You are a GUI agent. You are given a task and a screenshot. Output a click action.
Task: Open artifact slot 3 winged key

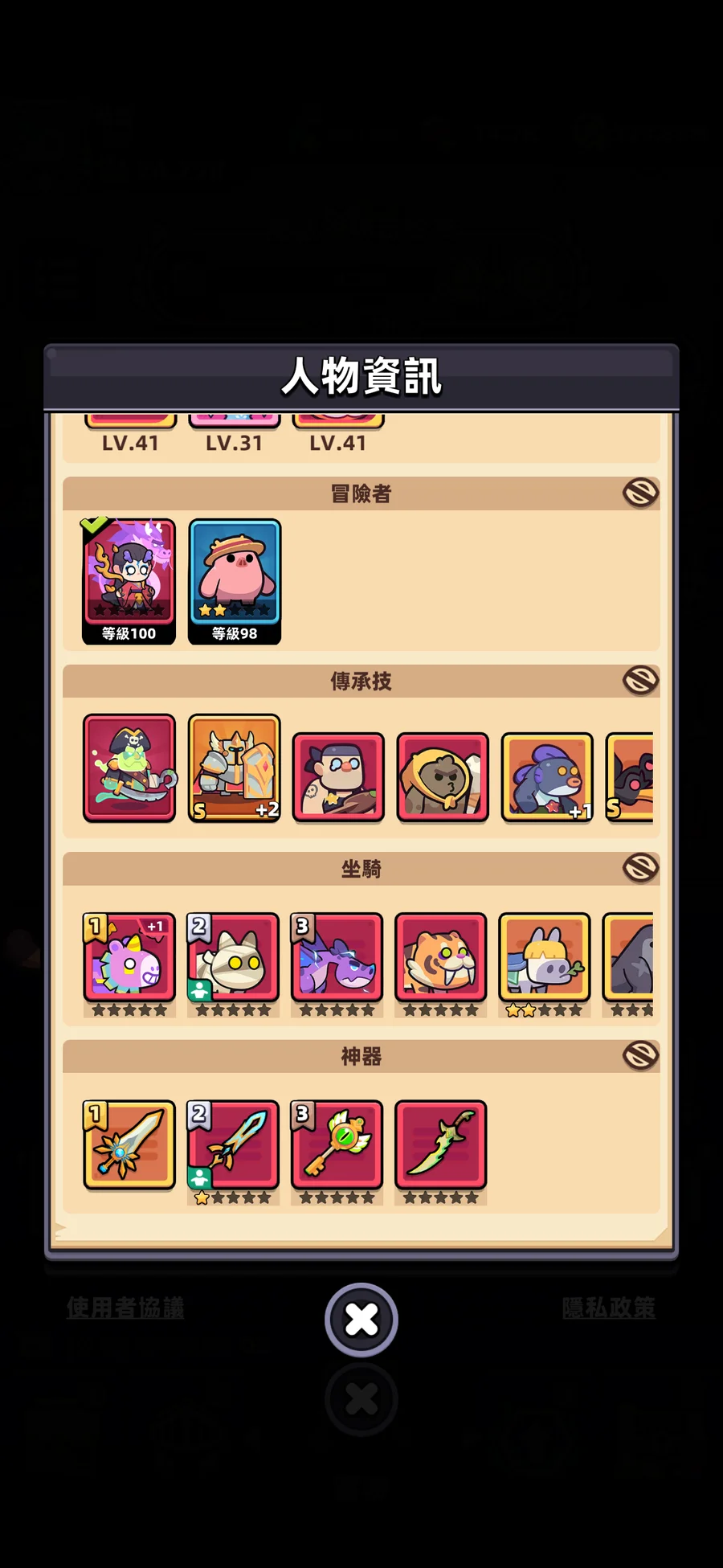(337, 1144)
